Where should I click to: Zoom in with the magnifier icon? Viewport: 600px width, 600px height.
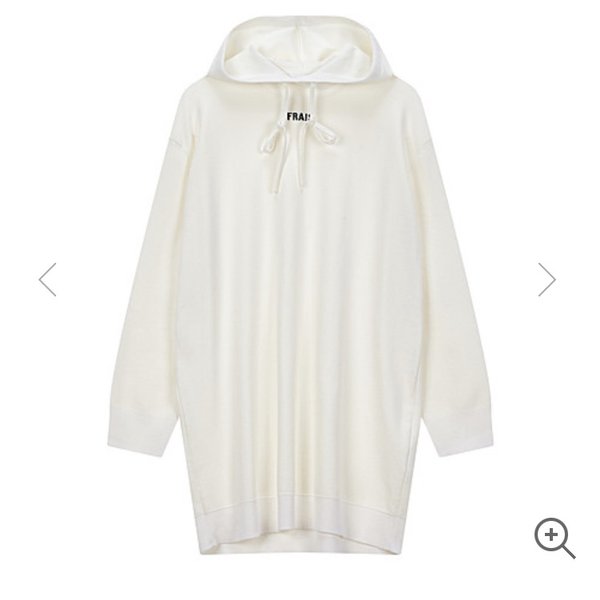553,537
